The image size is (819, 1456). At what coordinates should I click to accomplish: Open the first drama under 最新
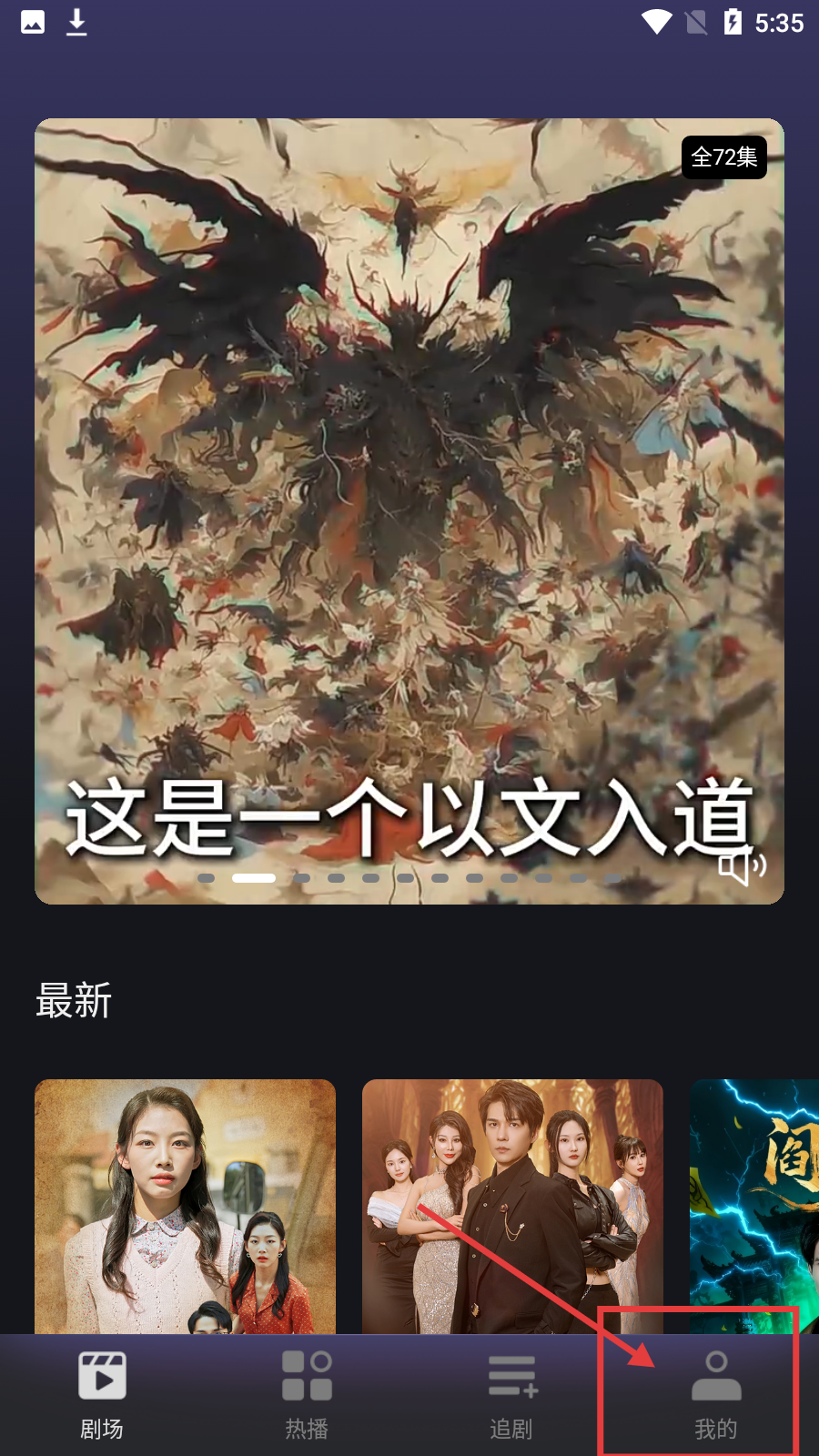click(x=185, y=1206)
